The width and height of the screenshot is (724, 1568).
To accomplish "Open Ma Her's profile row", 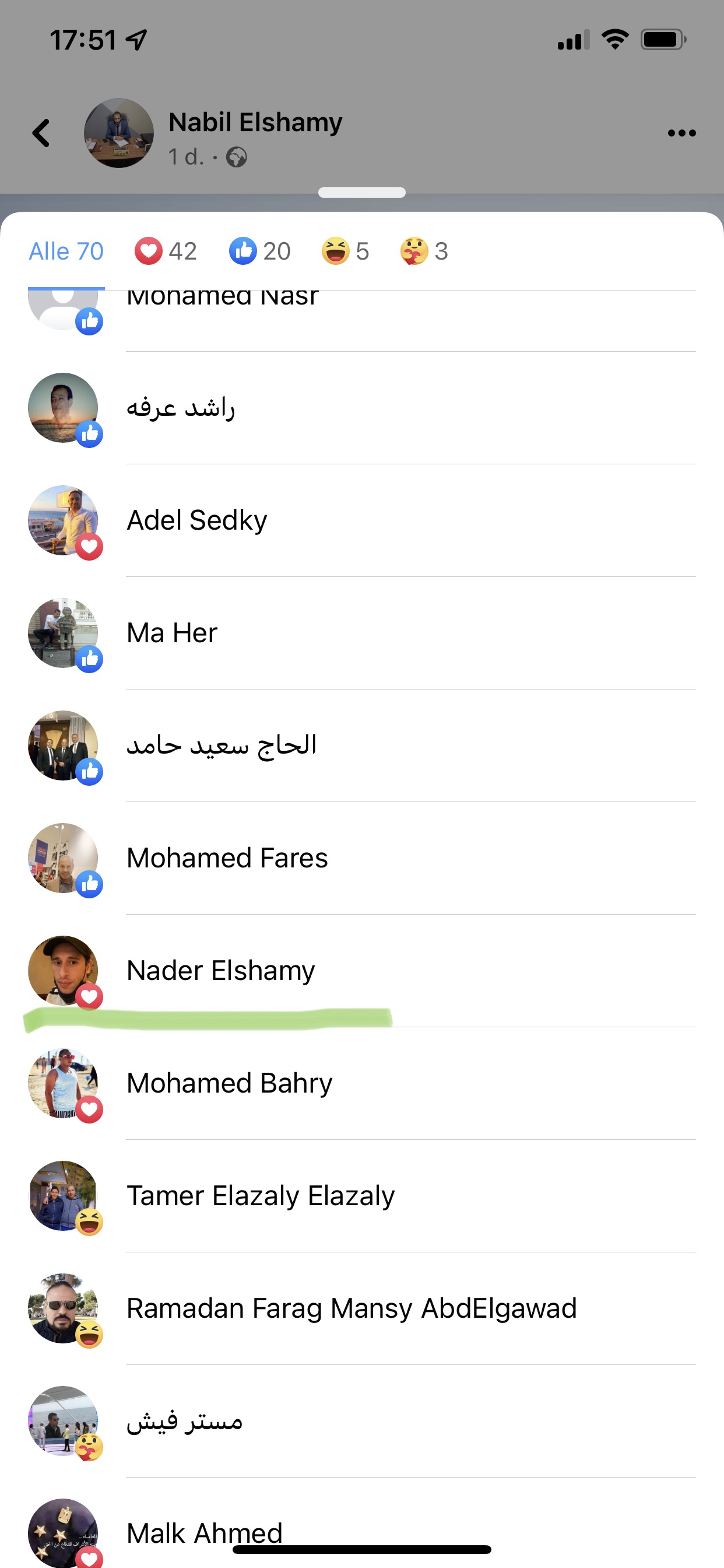I will [x=362, y=633].
